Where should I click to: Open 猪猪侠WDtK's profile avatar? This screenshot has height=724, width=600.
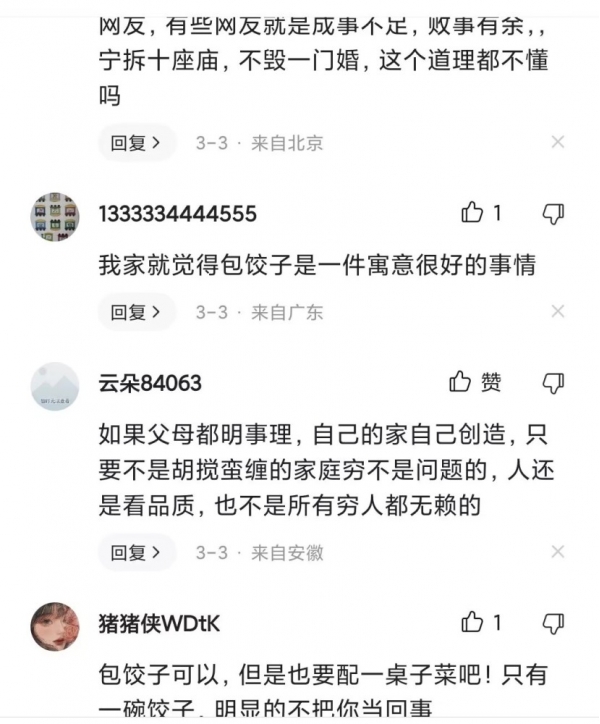[54, 626]
